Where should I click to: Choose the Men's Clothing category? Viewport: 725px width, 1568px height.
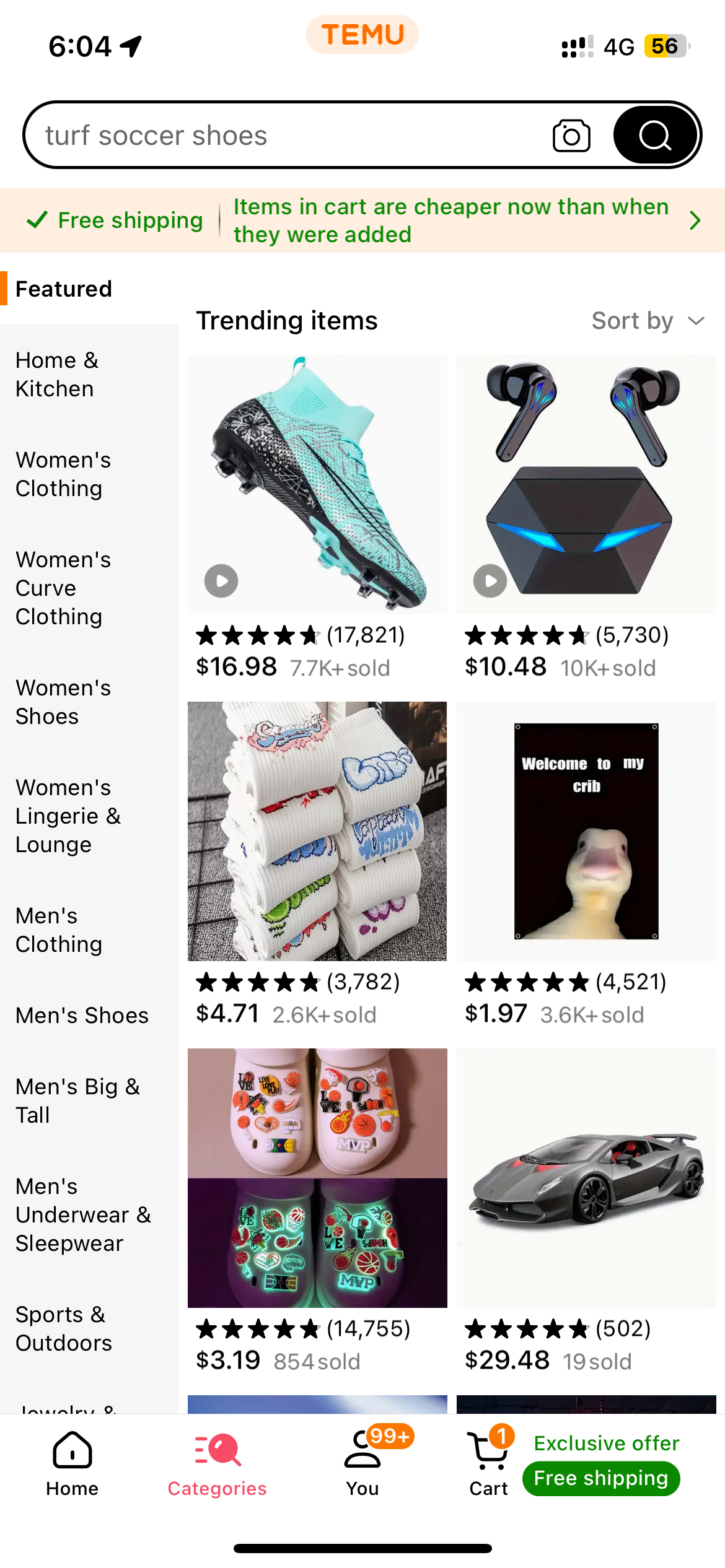[59, 930]
